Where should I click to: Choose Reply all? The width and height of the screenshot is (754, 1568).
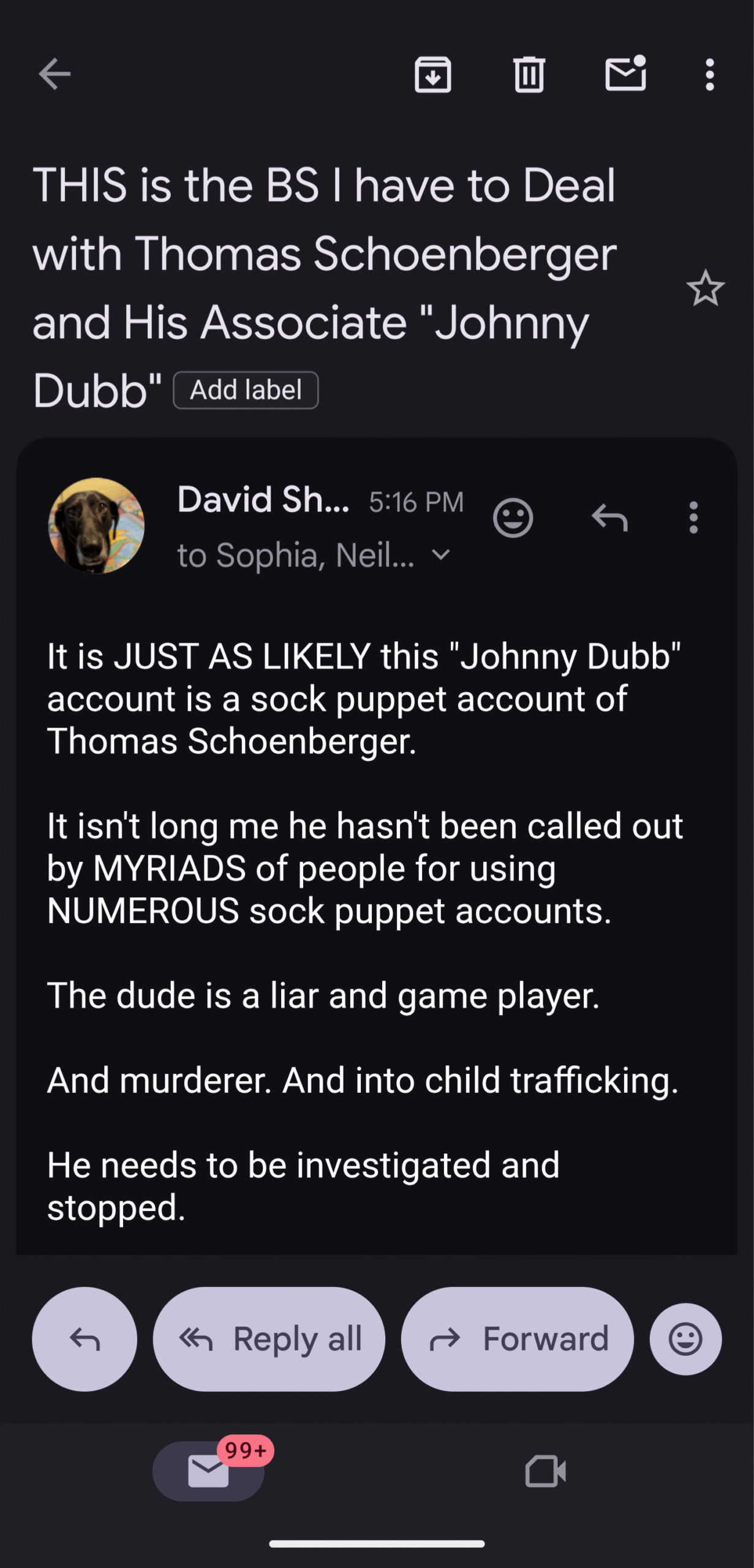pos(269,1339)
